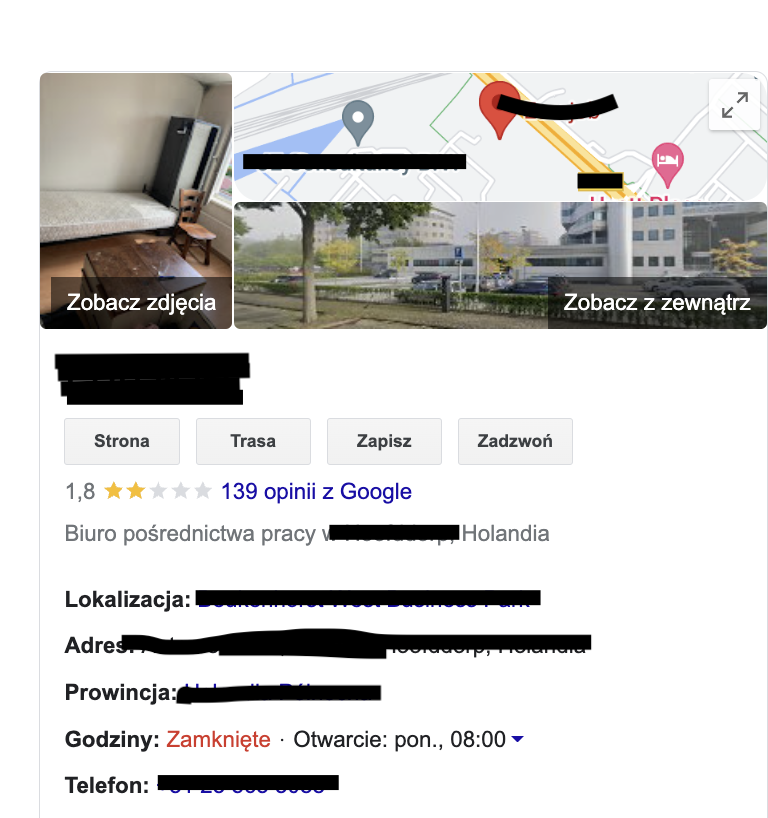
Task: Expand the map to full view
Action: (734, 105)
